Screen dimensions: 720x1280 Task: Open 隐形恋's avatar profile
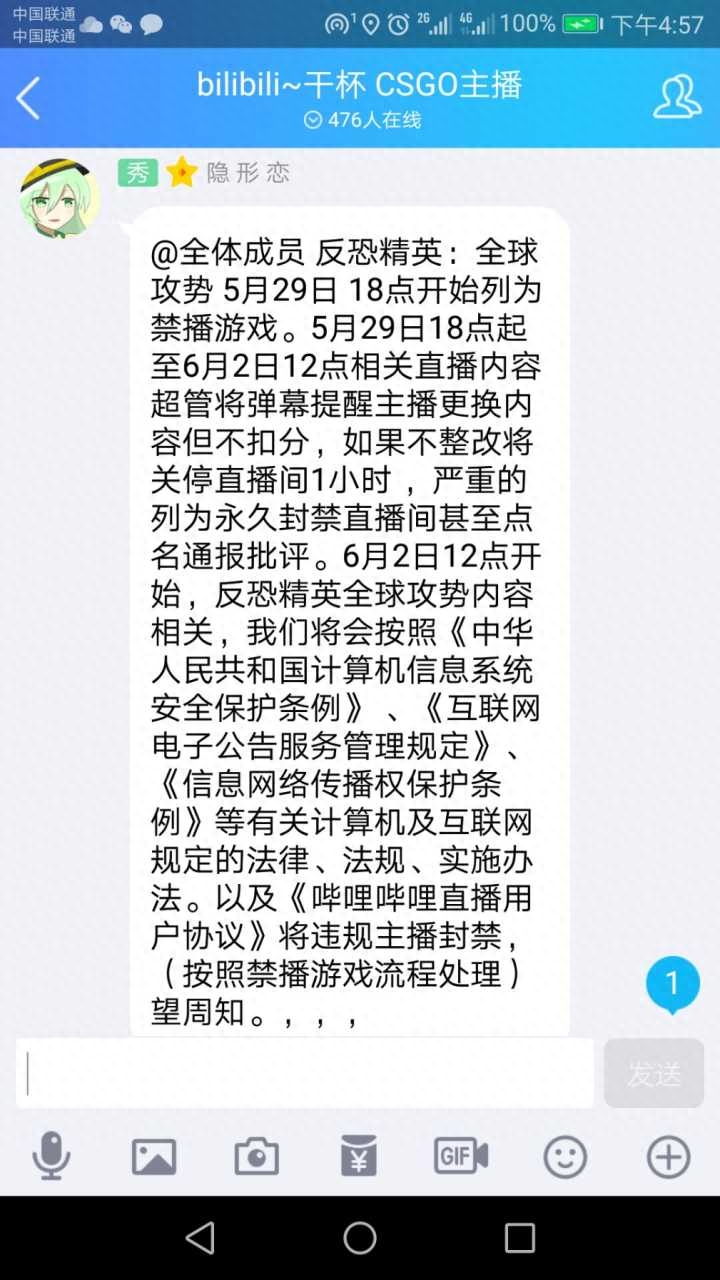59,197
